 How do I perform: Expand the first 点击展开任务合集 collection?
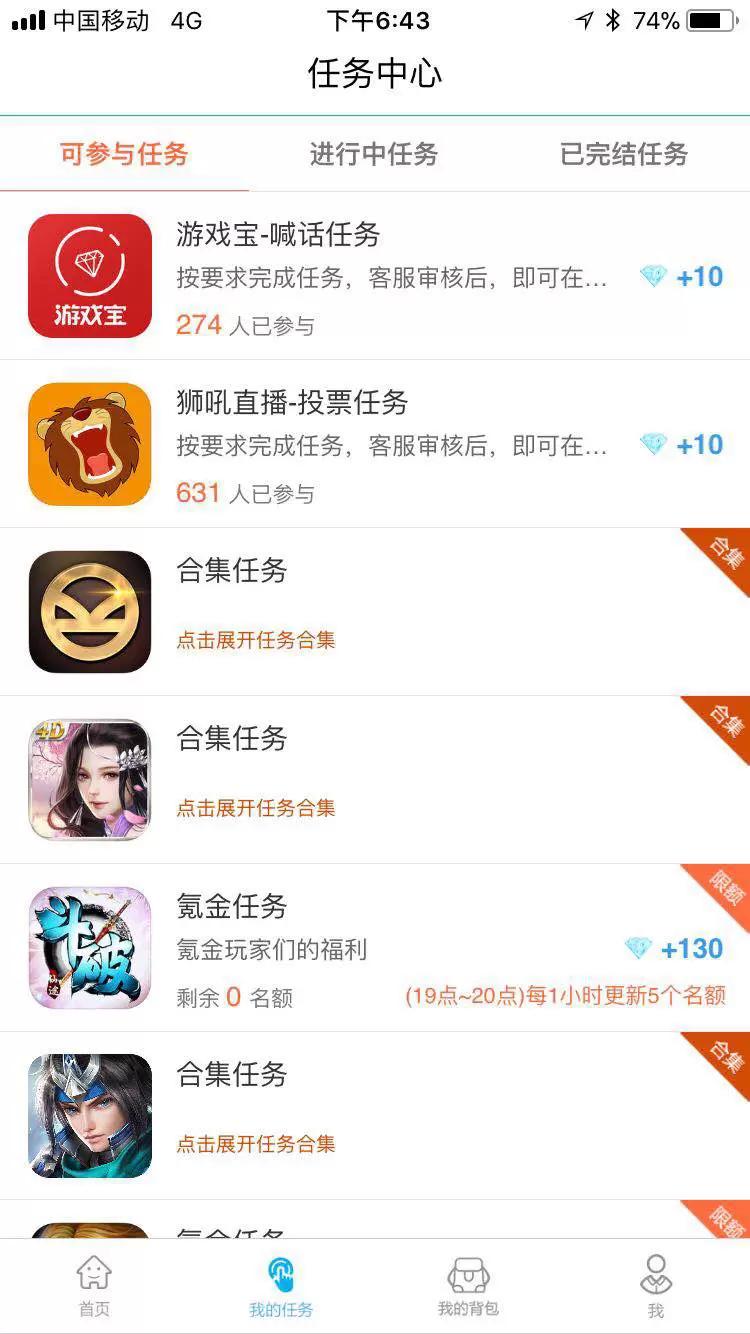(x=255, y=640)
